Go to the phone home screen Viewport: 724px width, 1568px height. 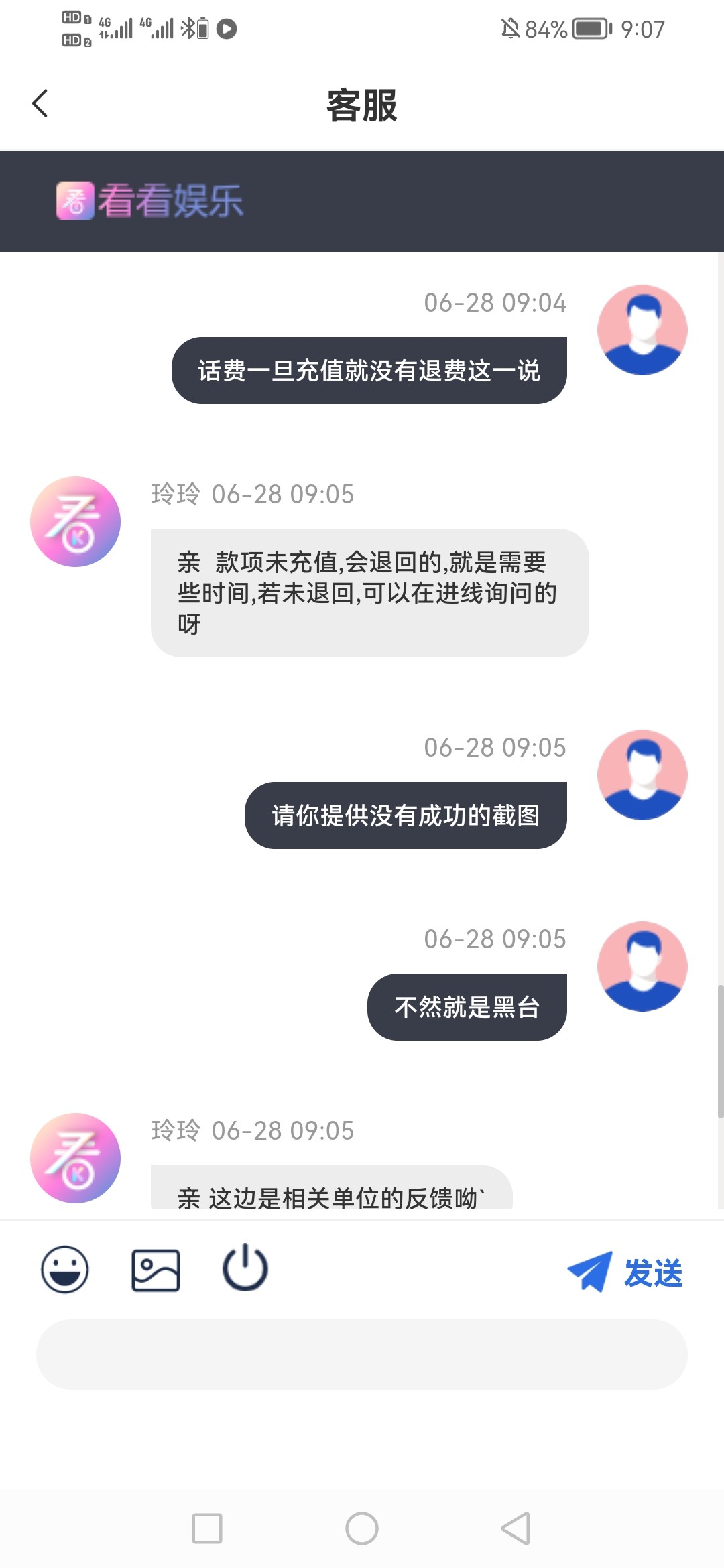(x=362, y=1528)
